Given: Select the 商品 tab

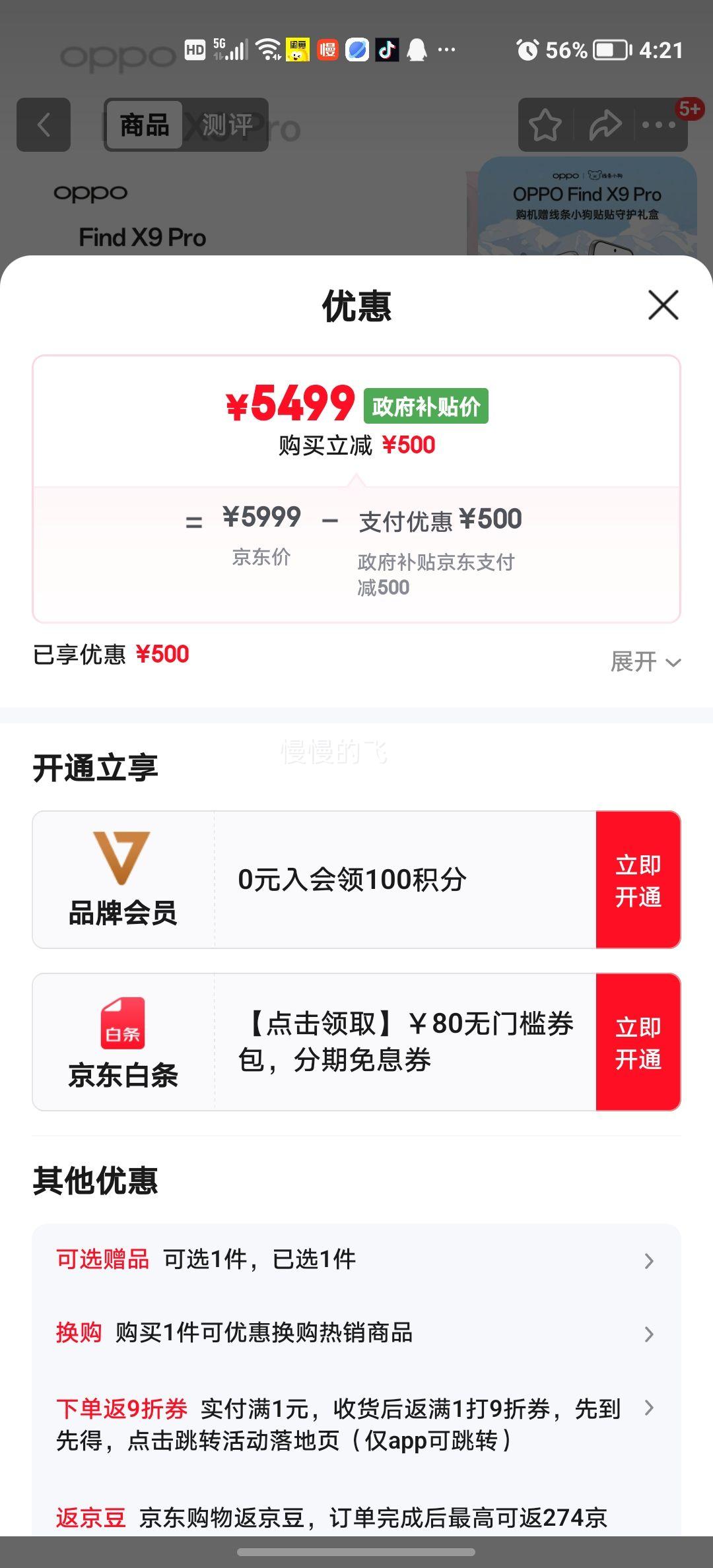Looking at the screenshot, I should [145, 125].
